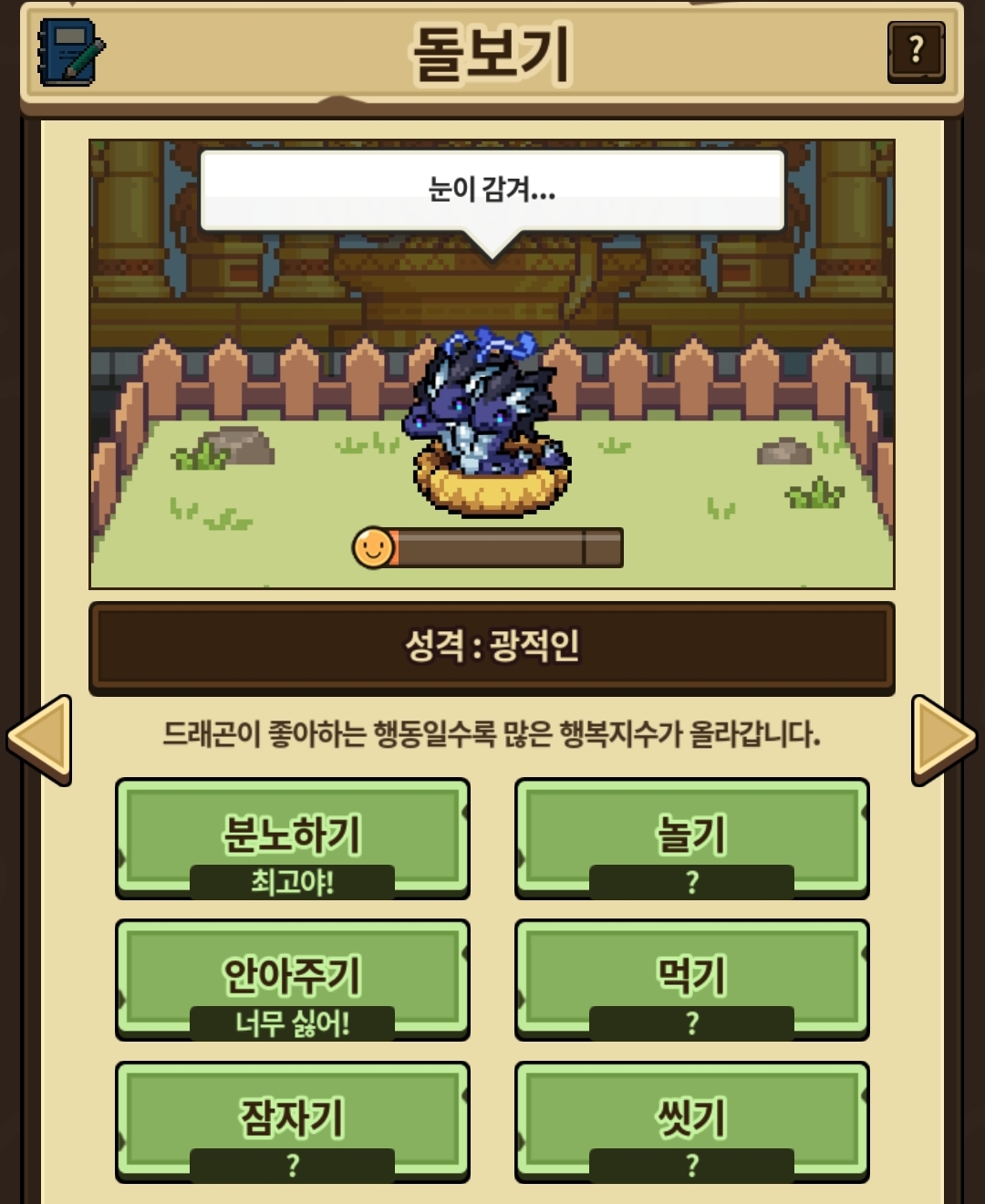Image resolution: width=985 pixels, height=1204 pixels.
Task: Choose the 잠자기 action
Action: 292,1120
